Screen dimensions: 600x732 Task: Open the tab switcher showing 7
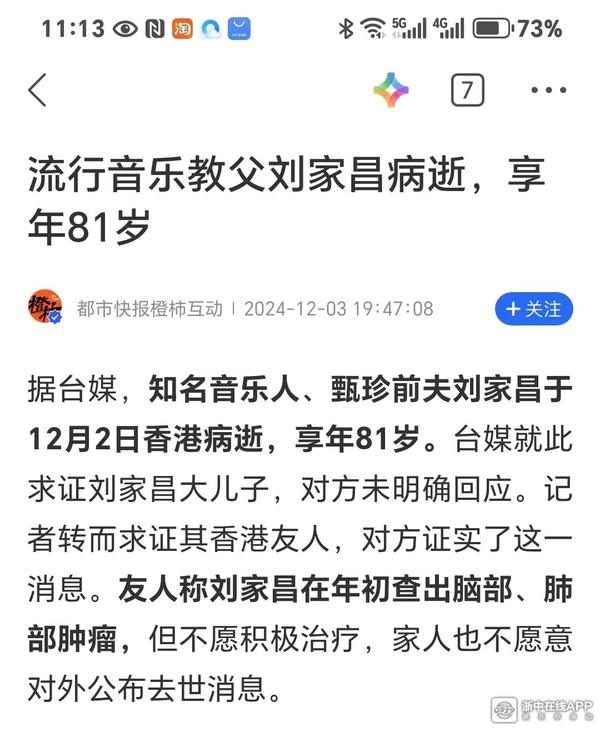[x=467, y=90]
